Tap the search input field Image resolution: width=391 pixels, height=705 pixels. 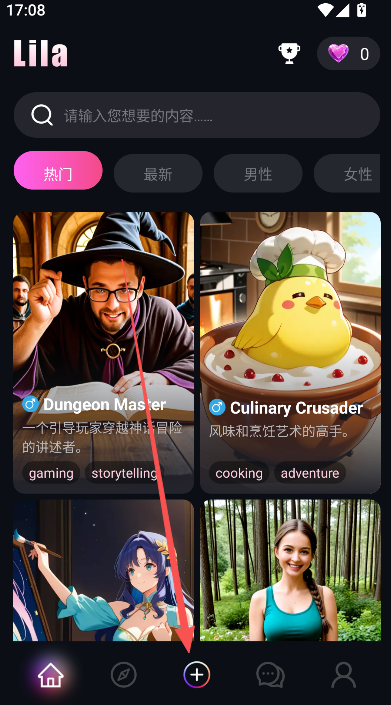coord(197,115)
